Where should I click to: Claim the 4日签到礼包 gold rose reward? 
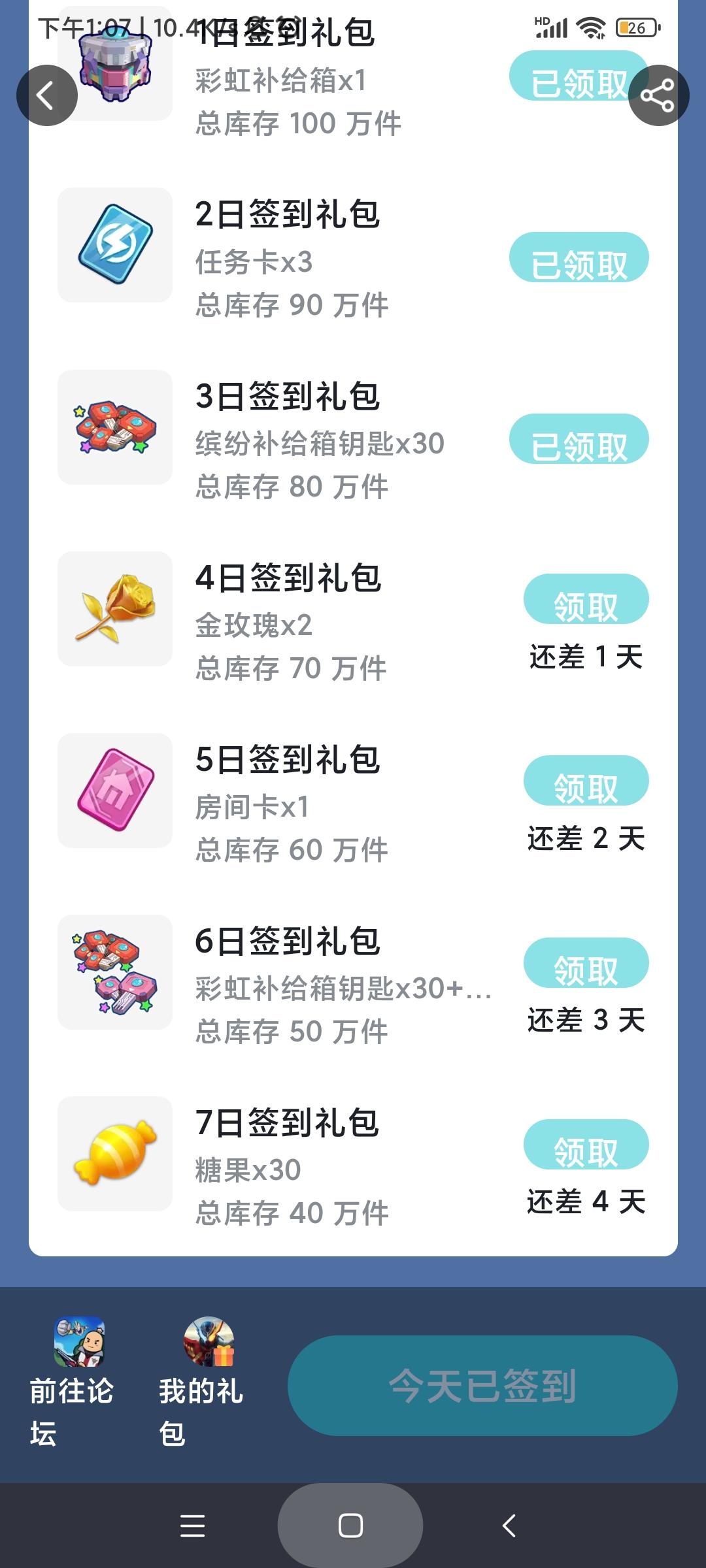[x=586, y=599]
